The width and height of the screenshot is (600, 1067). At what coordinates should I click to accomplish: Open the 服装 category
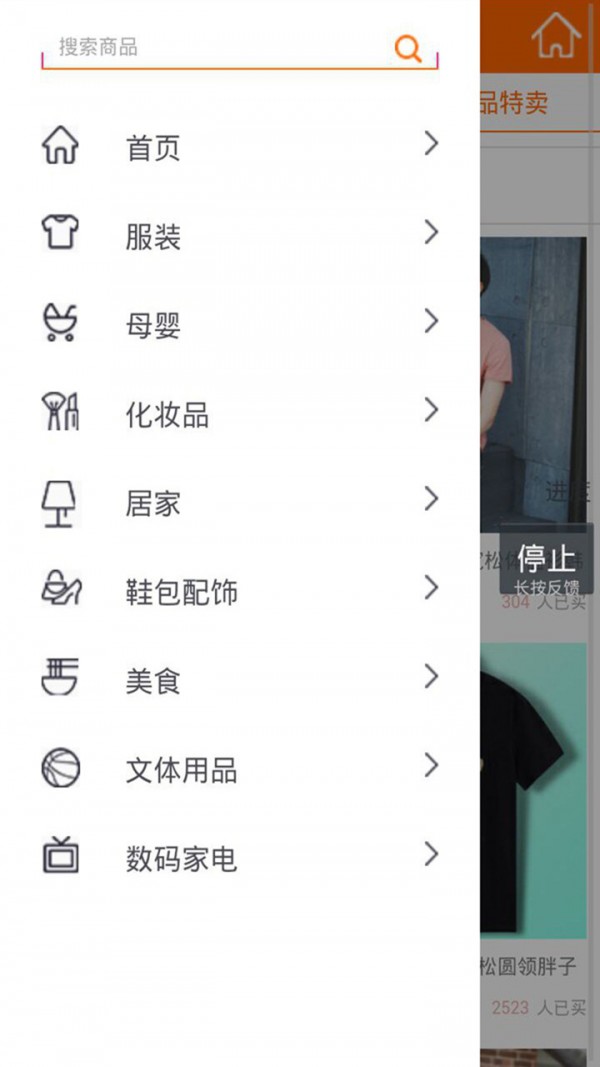[x=240, y=237]
